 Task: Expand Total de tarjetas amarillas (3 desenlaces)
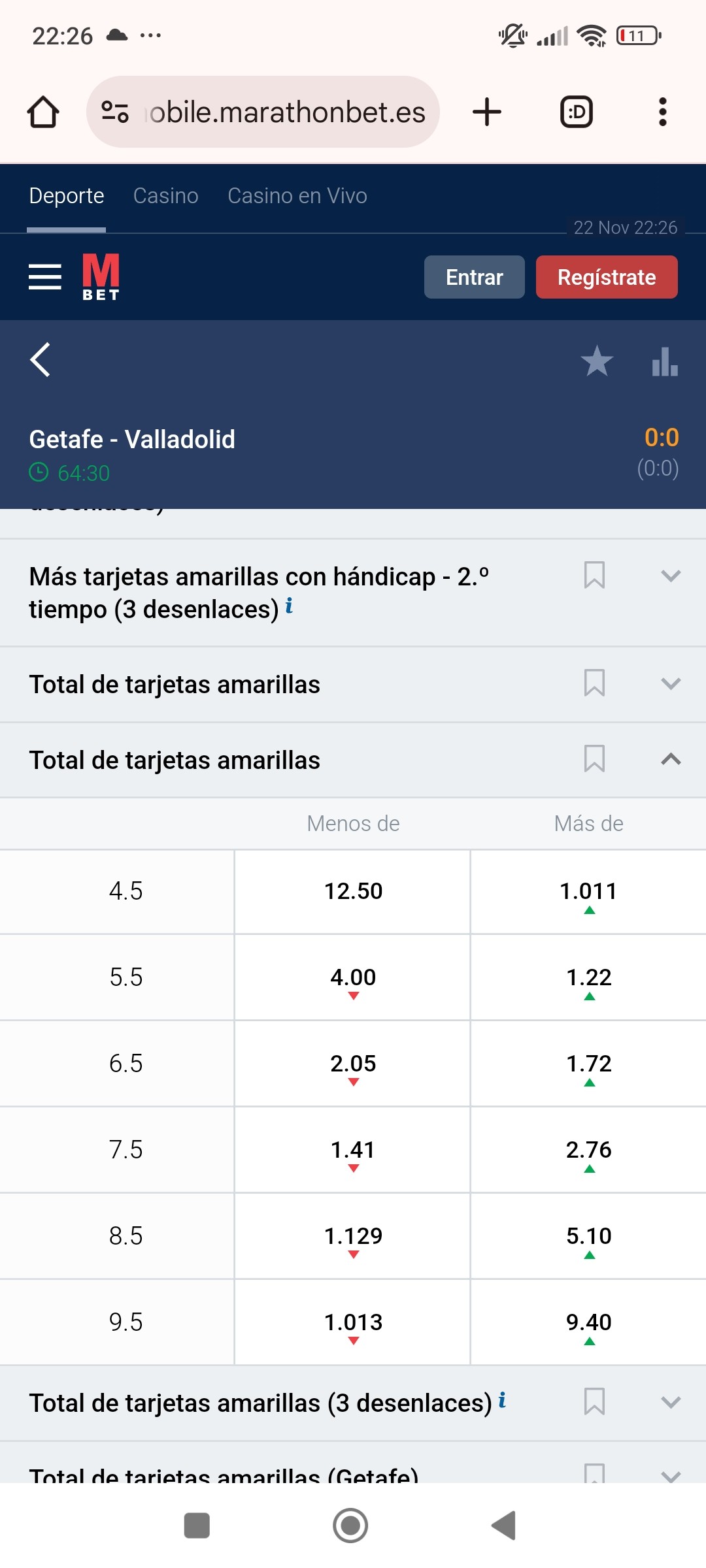coord(671,1402)
